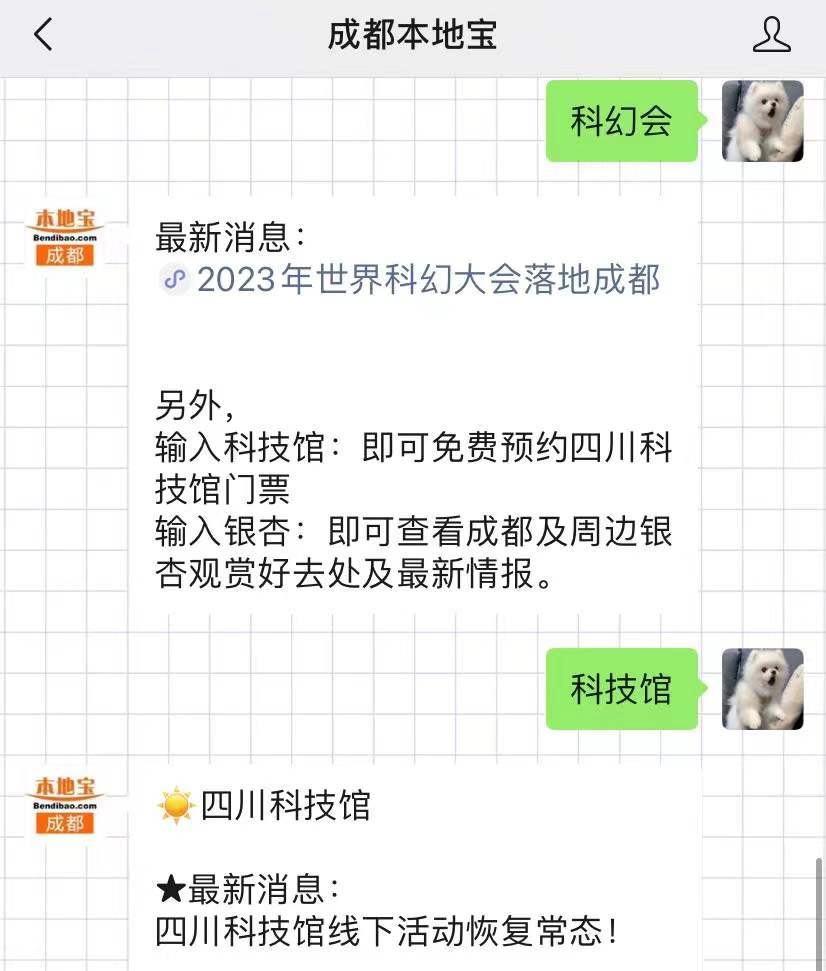The image size is (826, 971).
Task: Open the account profile icon
Action: pos(771,36)
